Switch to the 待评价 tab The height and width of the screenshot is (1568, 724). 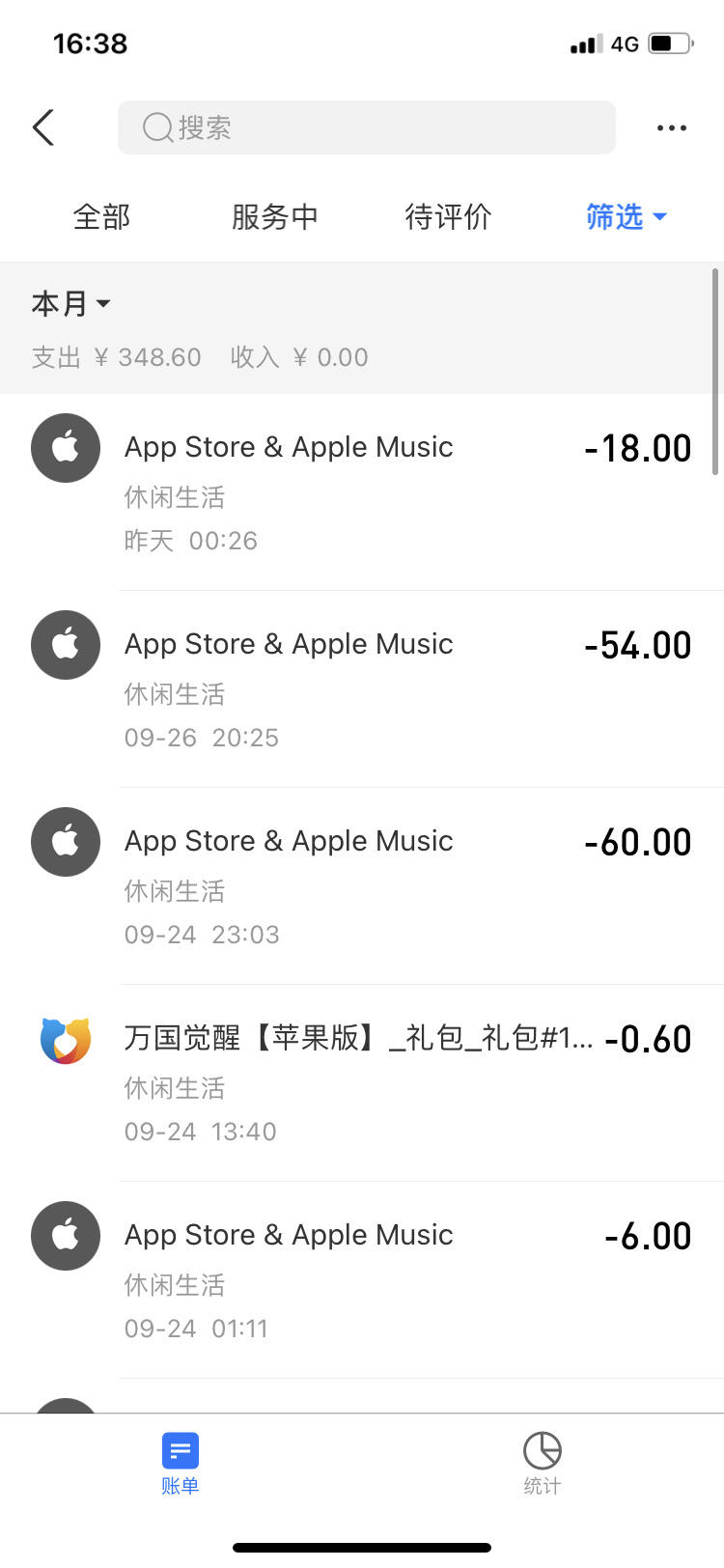click(448, 217)
